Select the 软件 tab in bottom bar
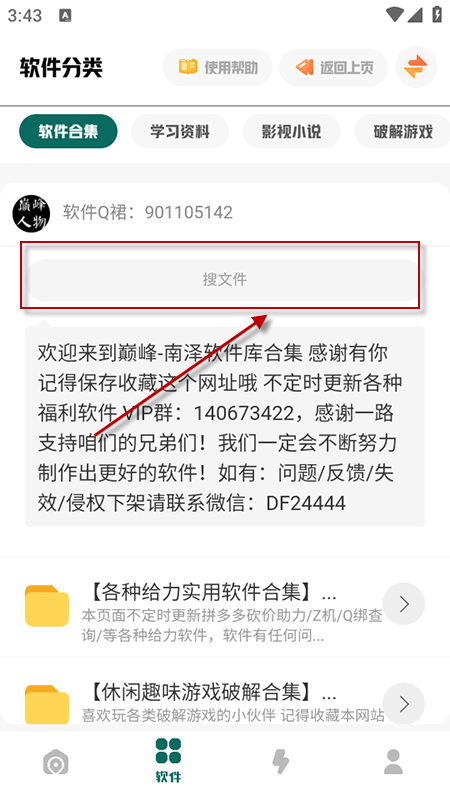The width and height of the screenshot is (450, 800). point(168,761)
